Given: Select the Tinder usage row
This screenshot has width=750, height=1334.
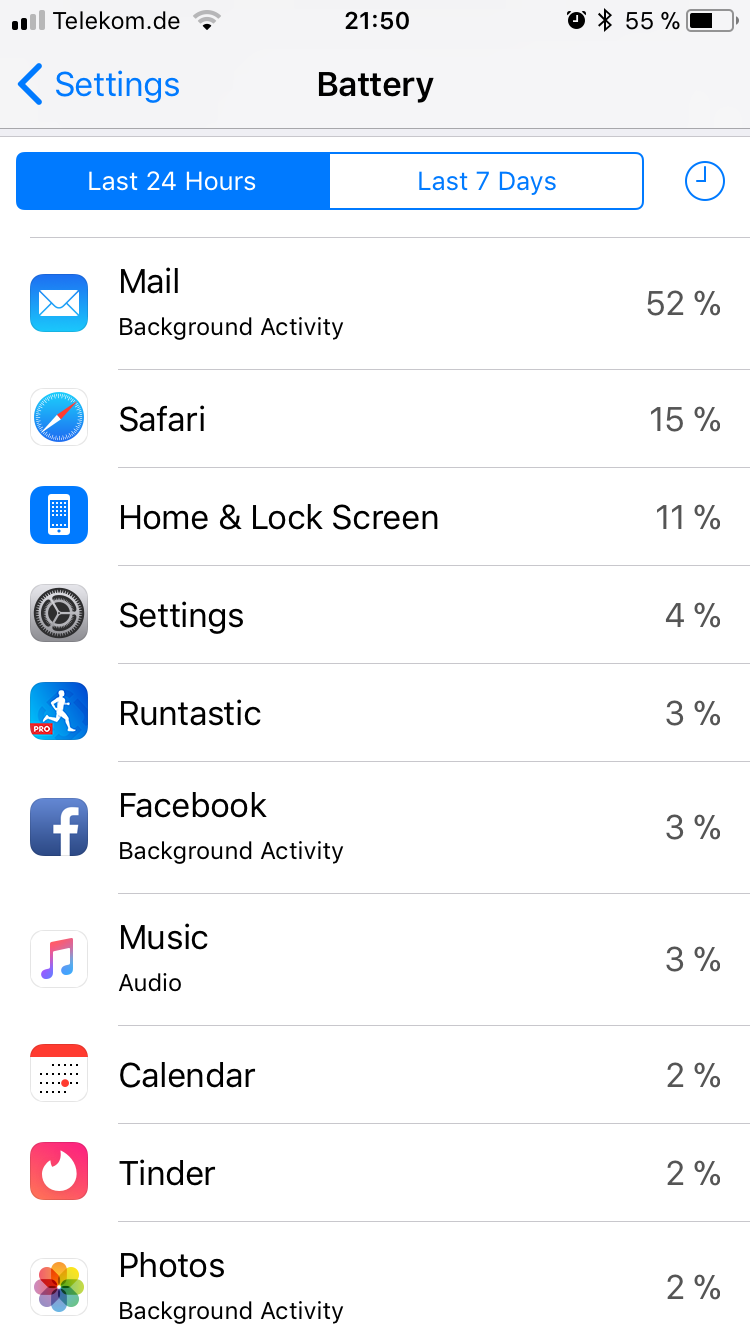Looking at the screenshot, I should coord(375,1173).
